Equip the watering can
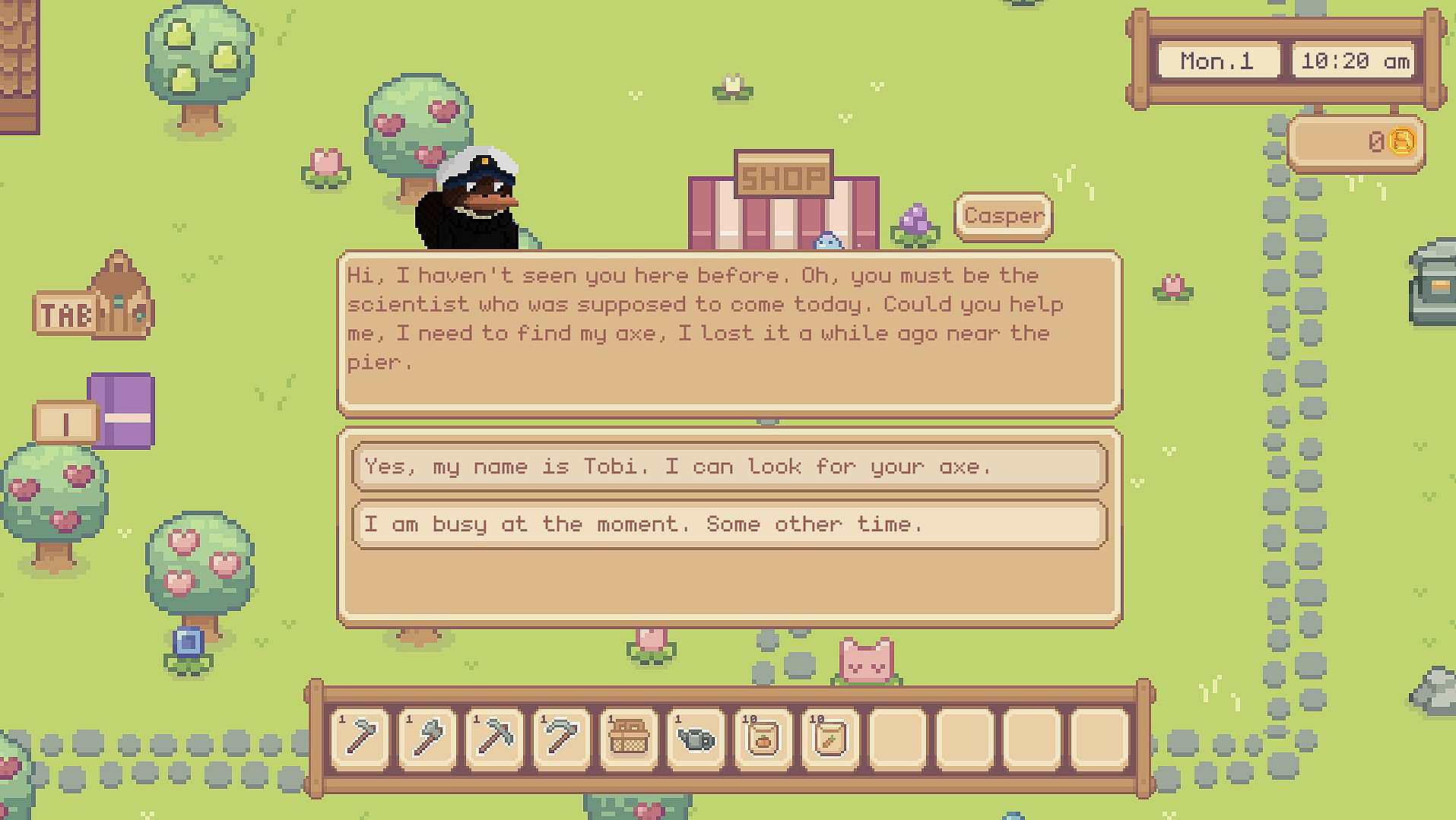 pos(696,738)
